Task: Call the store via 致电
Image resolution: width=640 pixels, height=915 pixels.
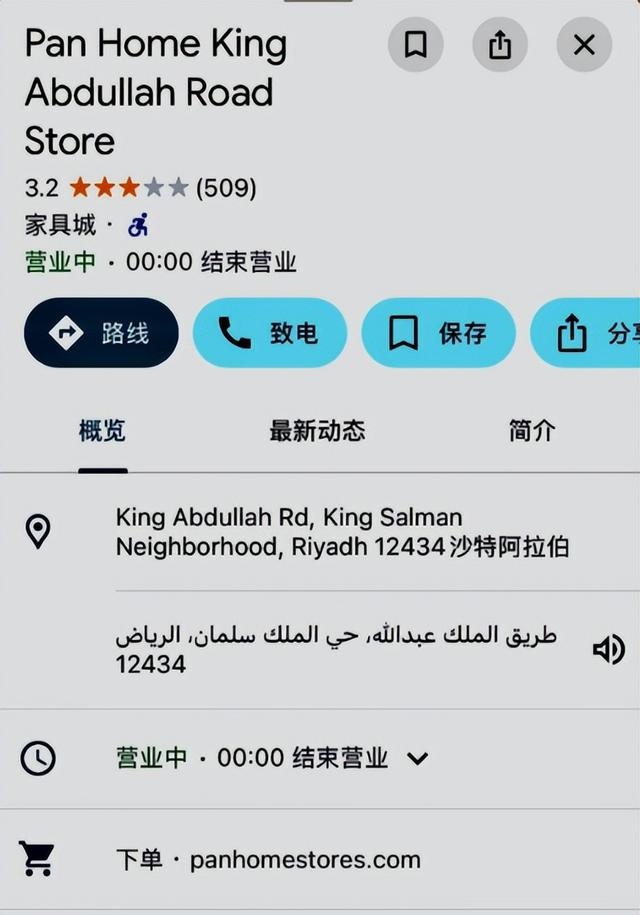Action: pyautogui.click(x=269, y=333)
